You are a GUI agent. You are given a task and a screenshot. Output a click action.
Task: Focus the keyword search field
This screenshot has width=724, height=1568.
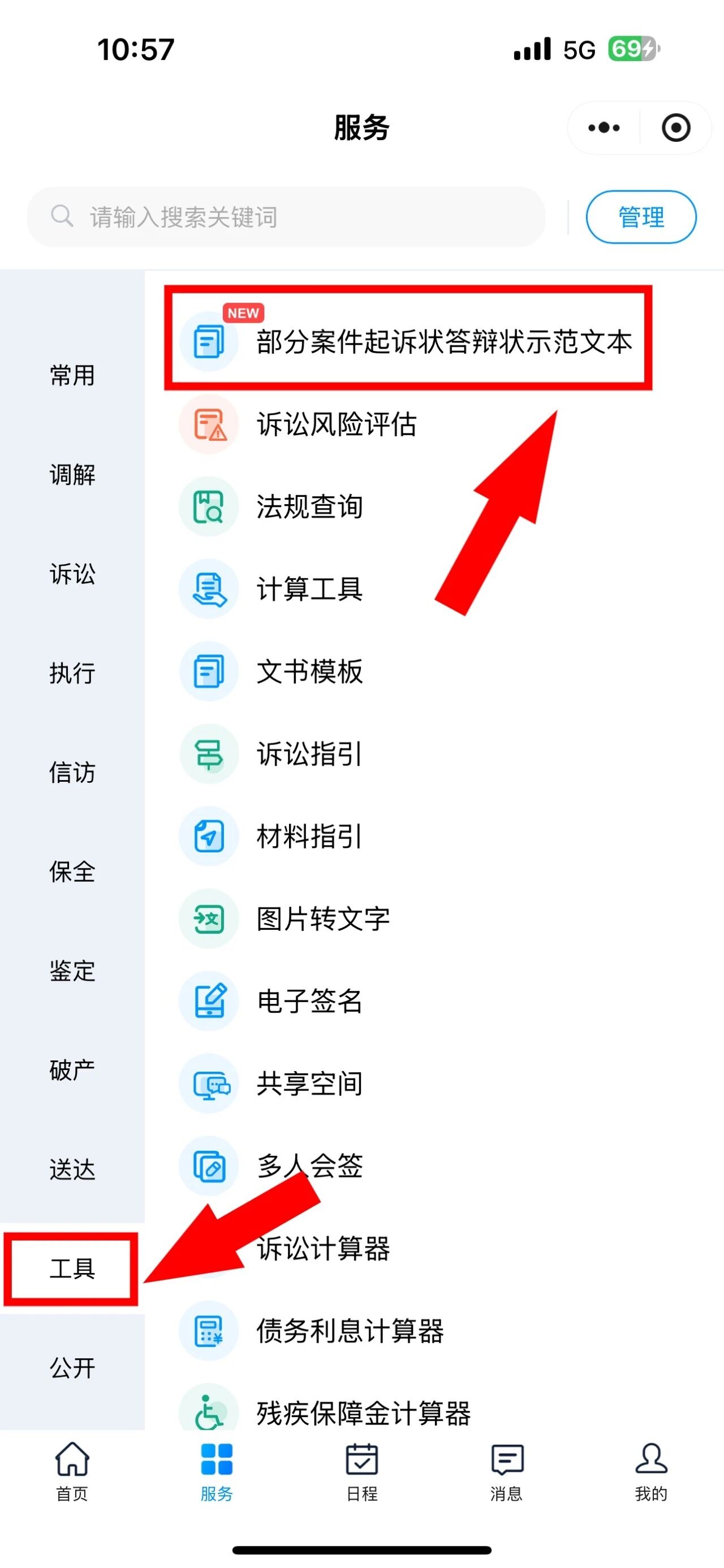click(x=286, y=216)
